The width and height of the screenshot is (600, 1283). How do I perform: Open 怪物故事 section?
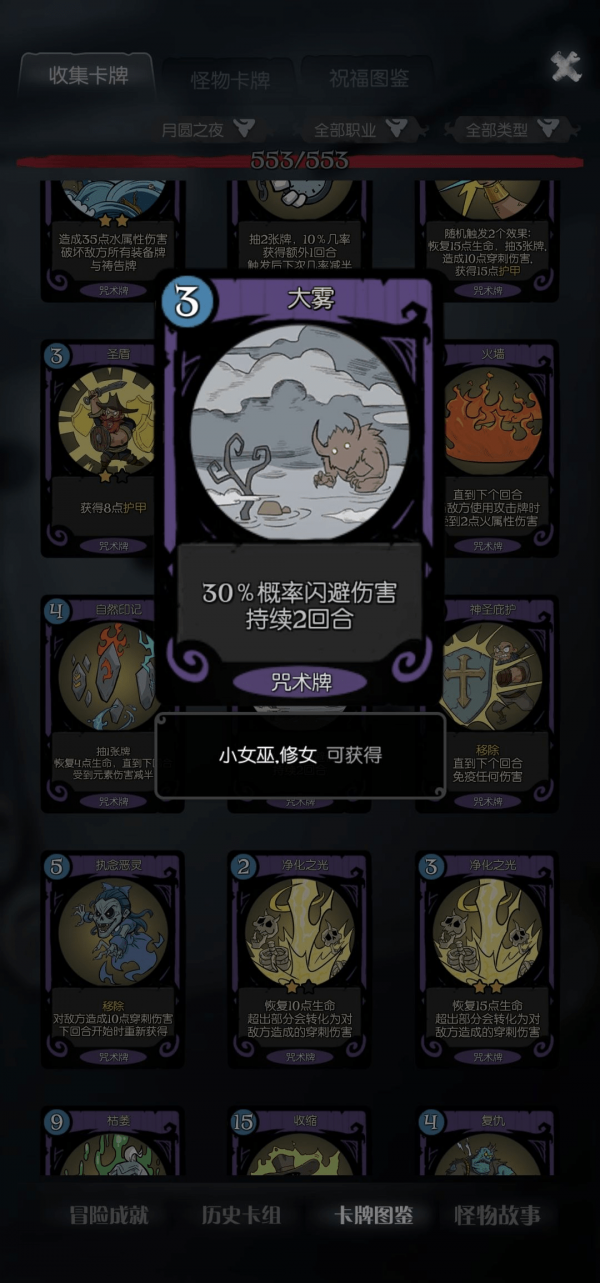(497, 1215)
